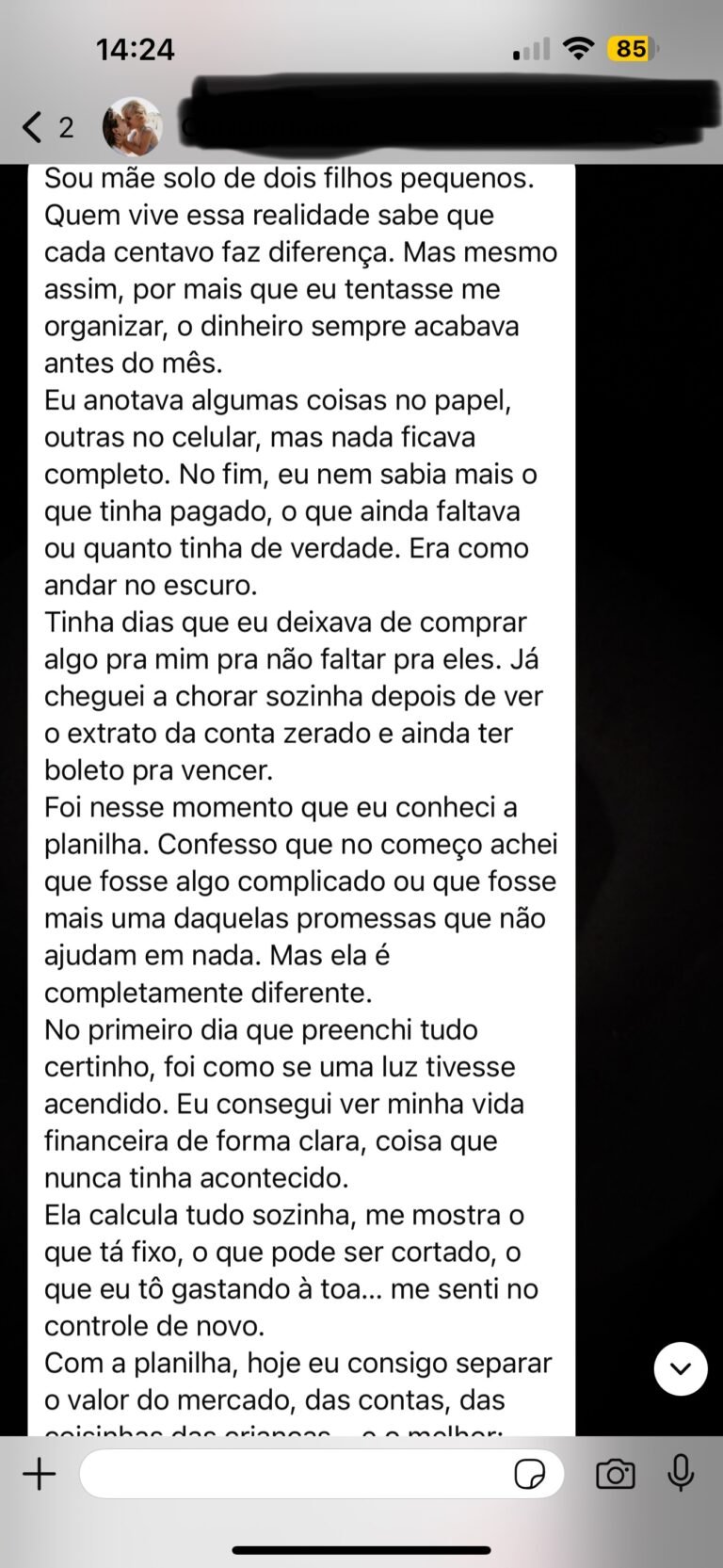723x1568 pixels.
Task: Record a voice message with the microphone
Action: point(681,1474)
